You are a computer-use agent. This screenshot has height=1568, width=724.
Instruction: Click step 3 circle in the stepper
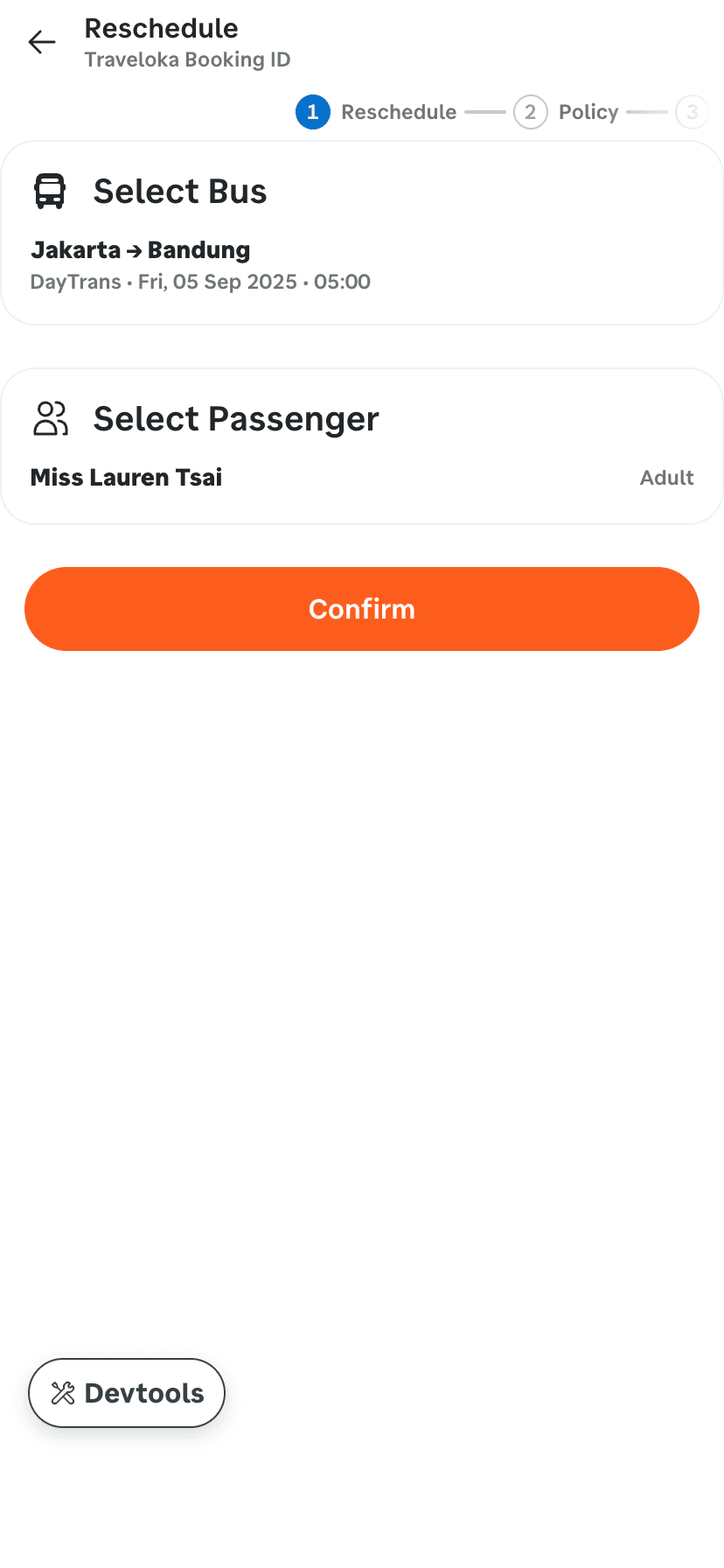[x=692, y=112]
